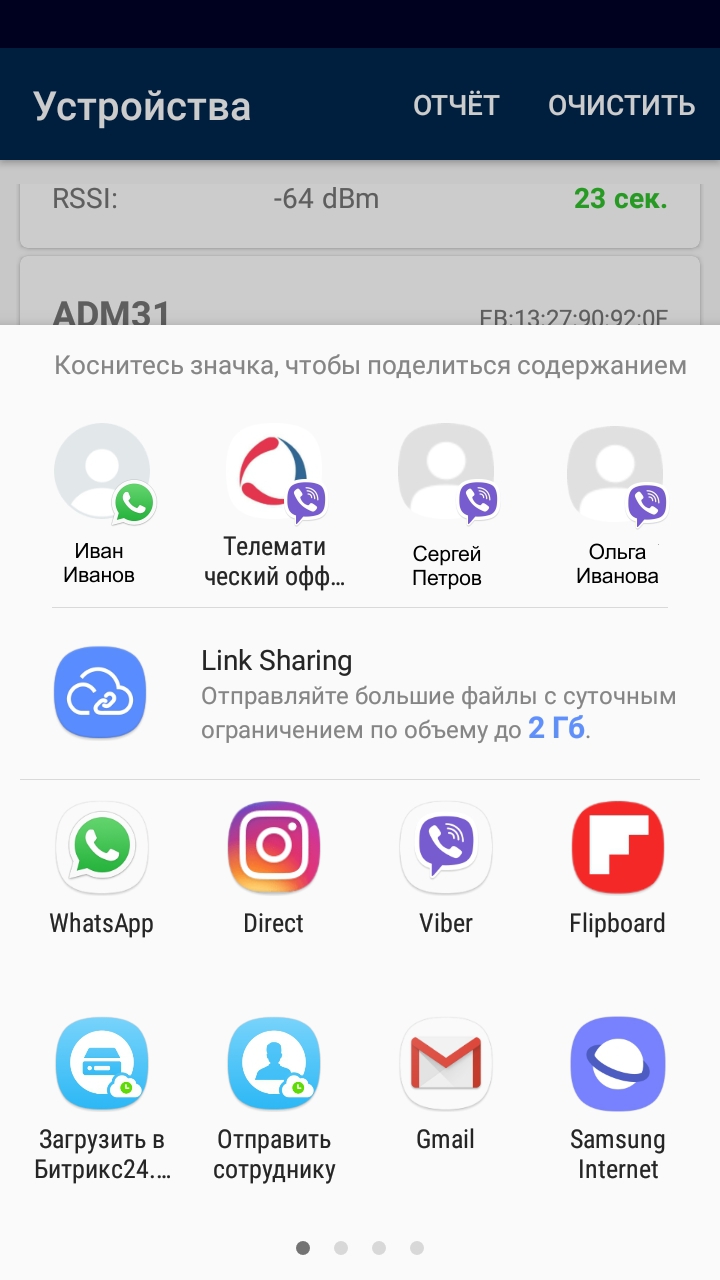Select Отправить сотруднику sharing icon
720x1280 pixels.
tap(273, 1063)
